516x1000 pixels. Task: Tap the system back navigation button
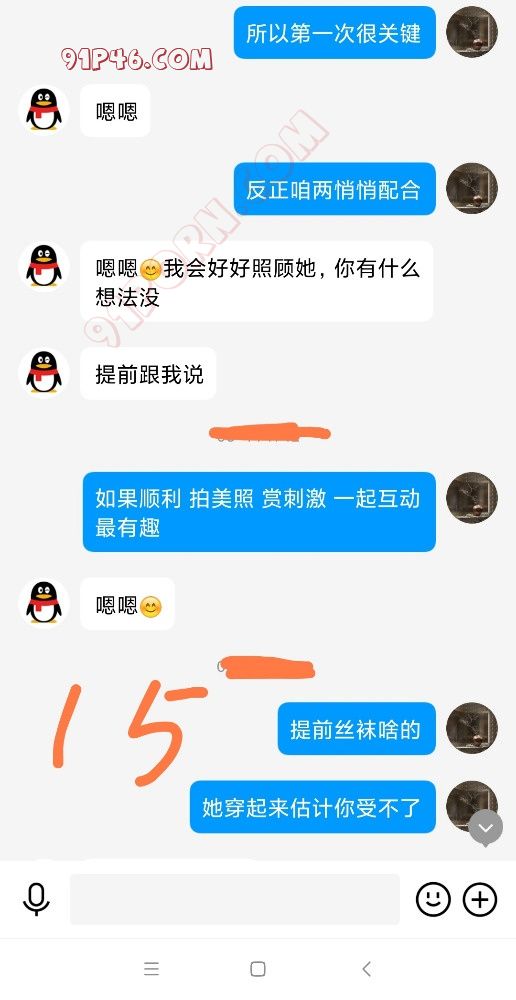point(367,969)
